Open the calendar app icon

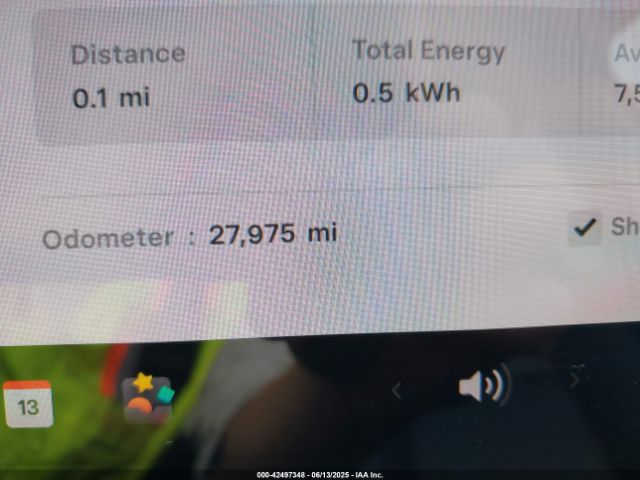[x=28, y=404]
